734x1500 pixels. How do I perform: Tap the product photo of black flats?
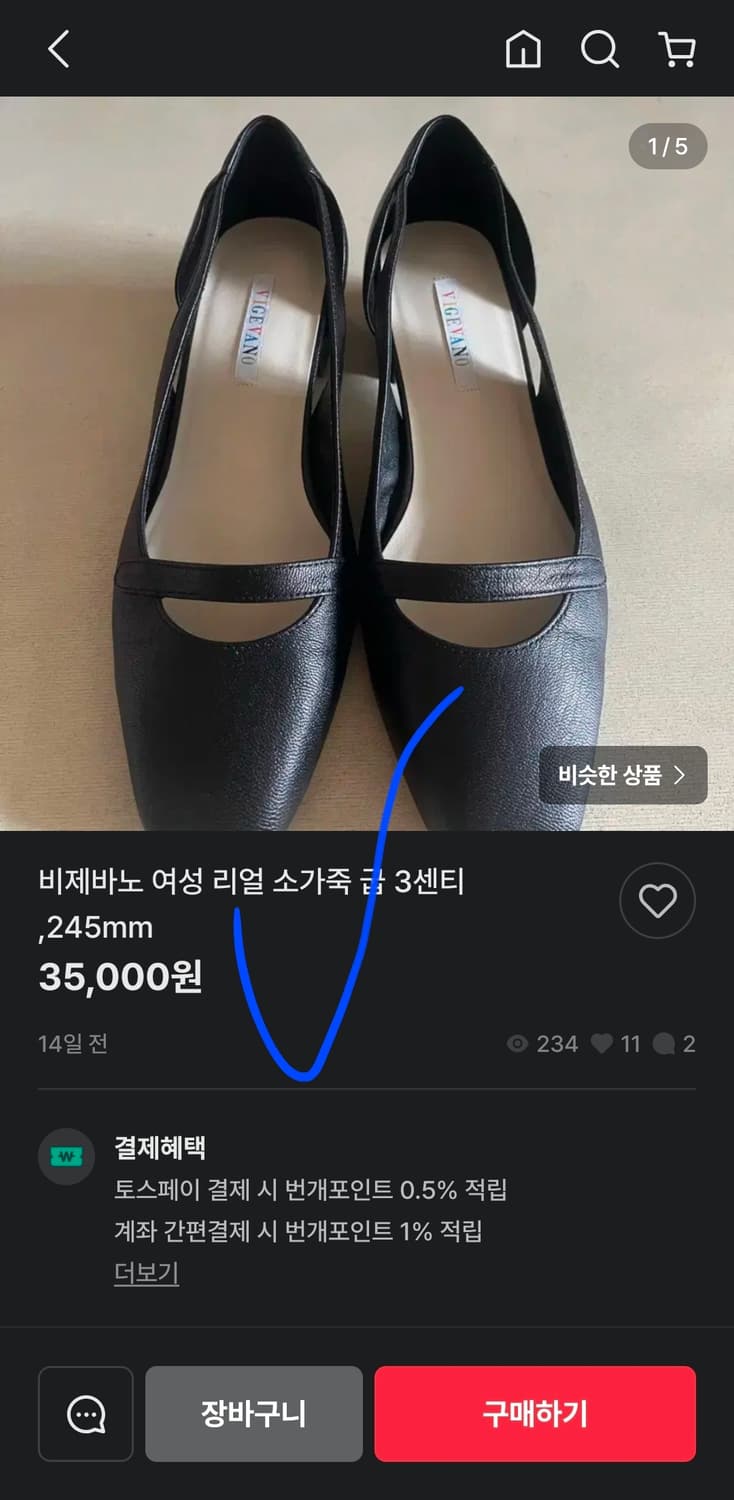[367, 450]
